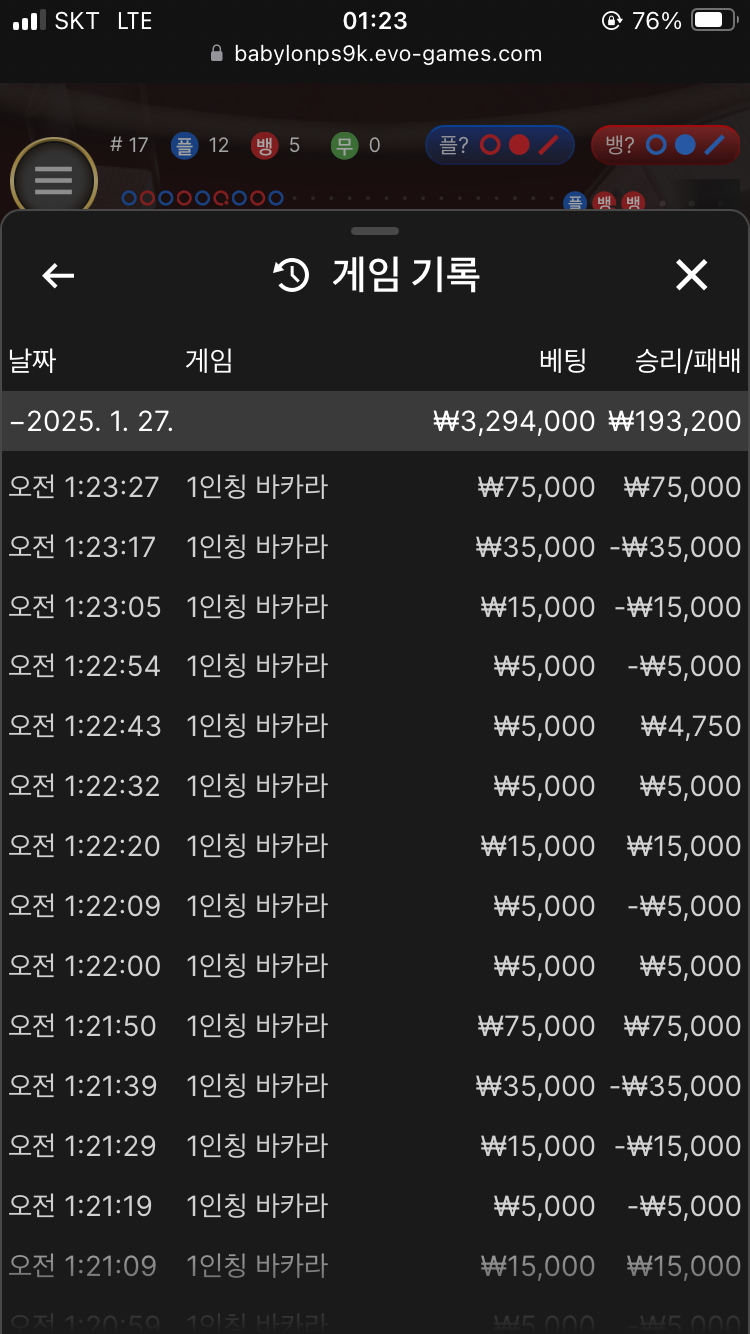Open the 오전 1:22:43 round with ₩4,750 win
750x1334 pixels.
click(375, 726)
